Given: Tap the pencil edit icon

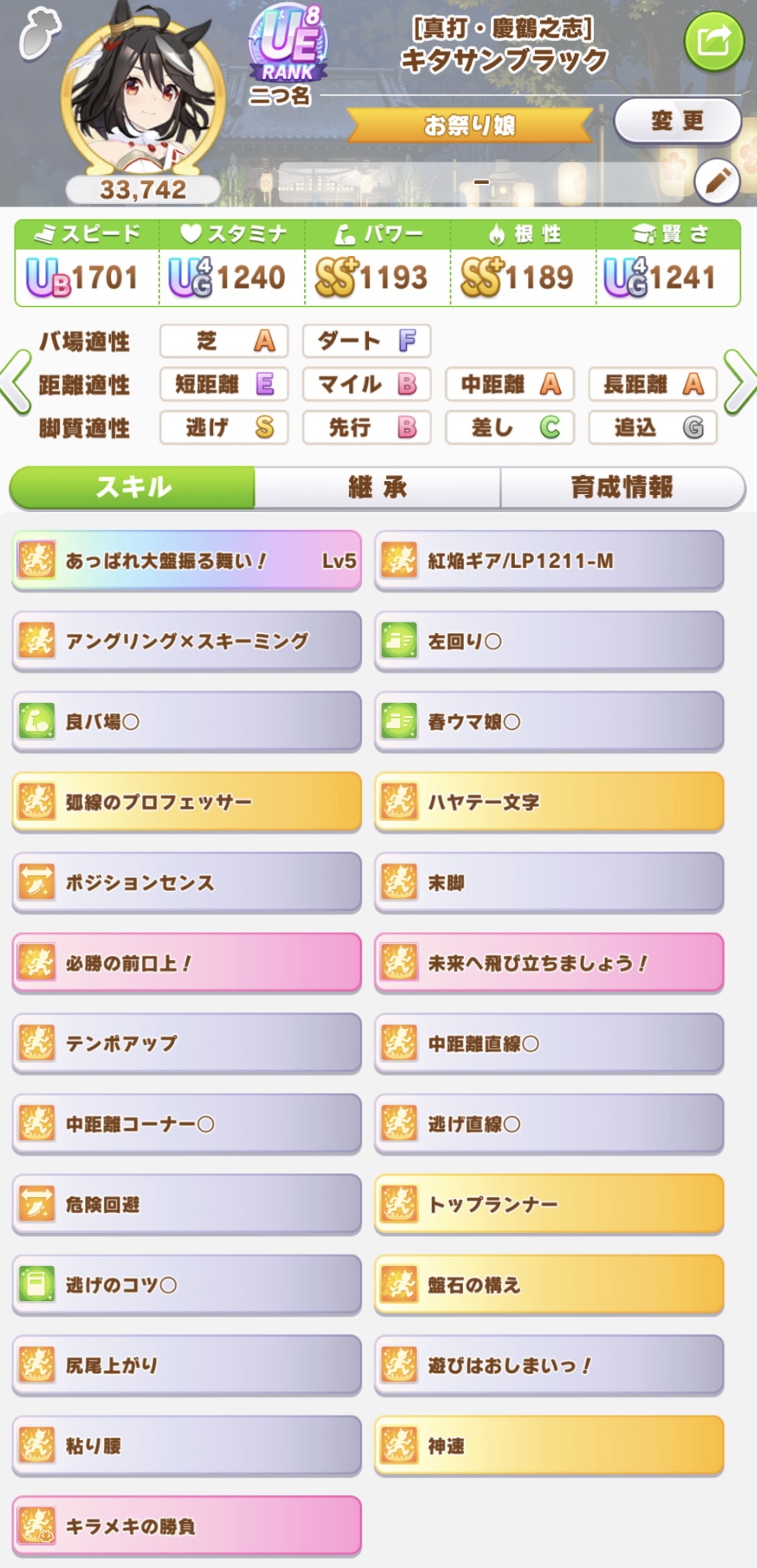Looking at the screenshot, I should [717, 182].
